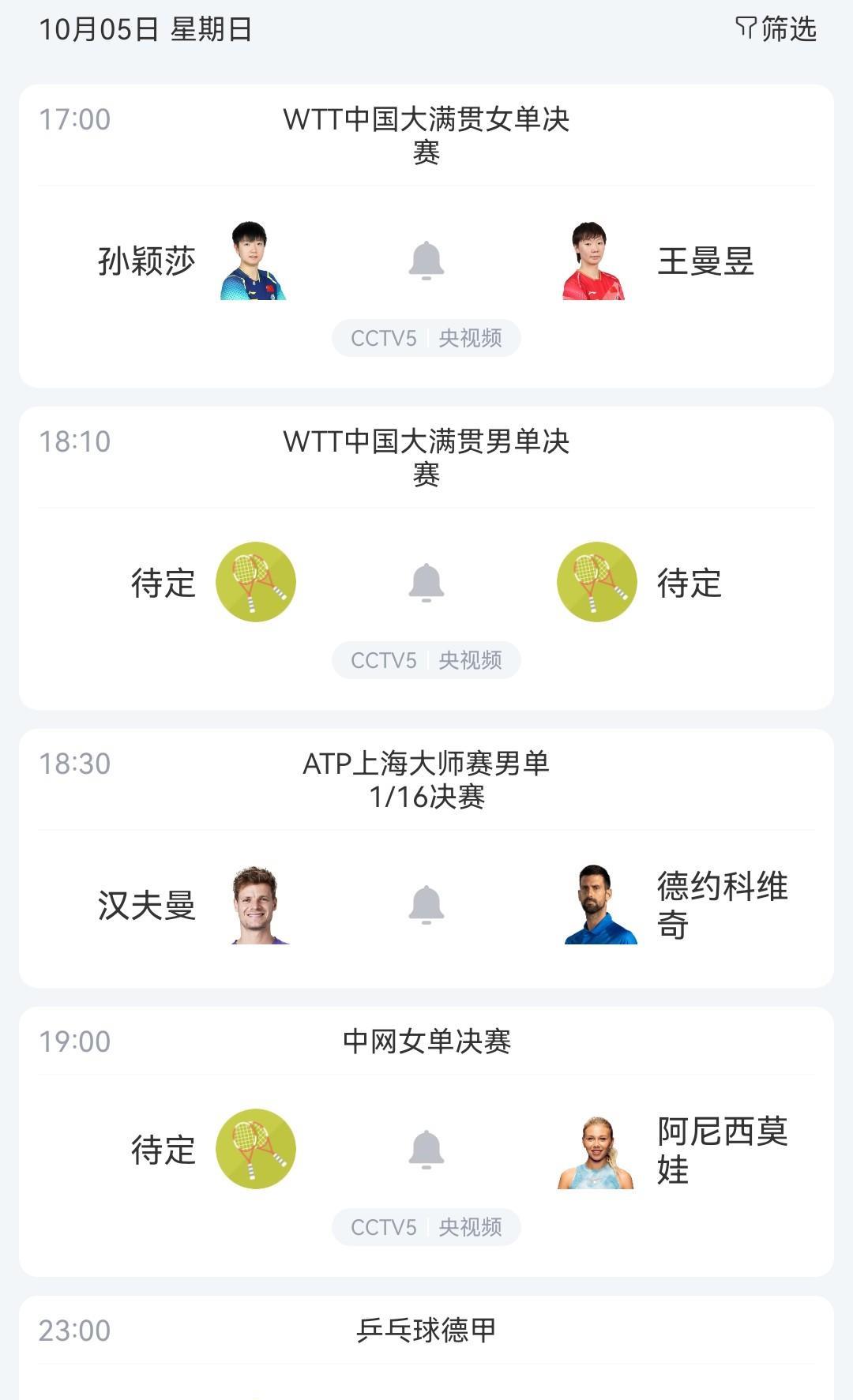Tap the reminder bell for 汉夫曼 vs 德约科维奇
Screen dimensions: 853x1400
pos(426,905)
